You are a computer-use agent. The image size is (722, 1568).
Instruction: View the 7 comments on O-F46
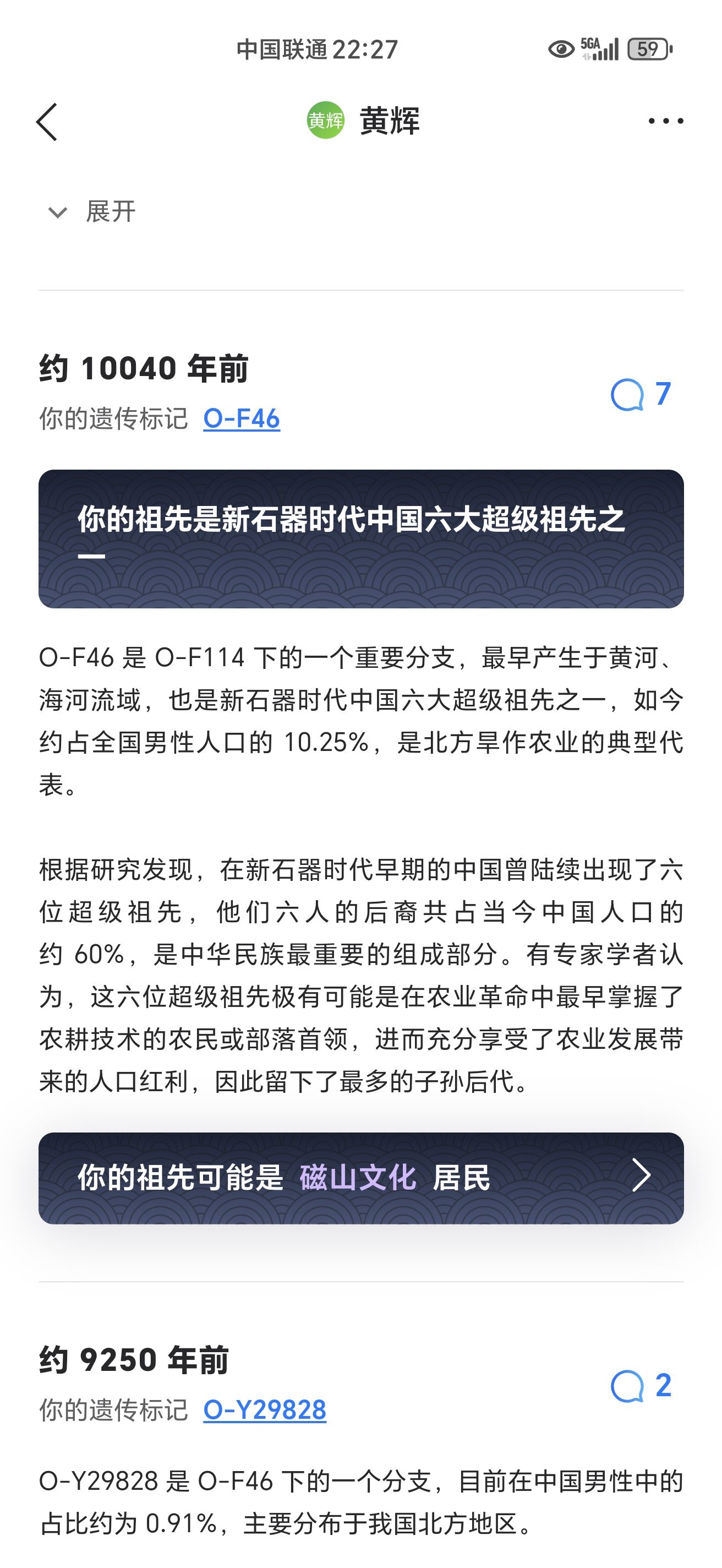(641, 394)
